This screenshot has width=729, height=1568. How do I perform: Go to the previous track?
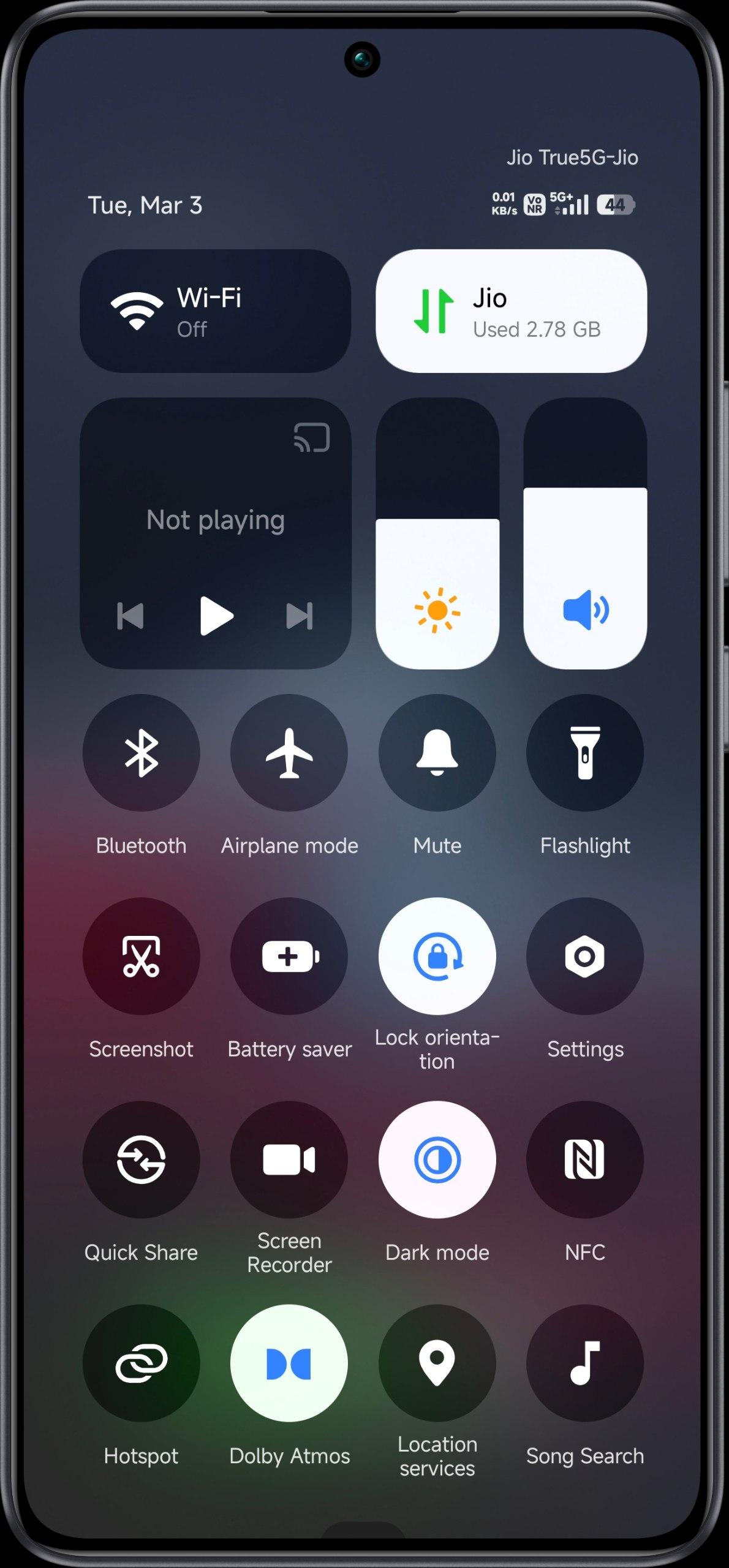[x=130, y=616]
